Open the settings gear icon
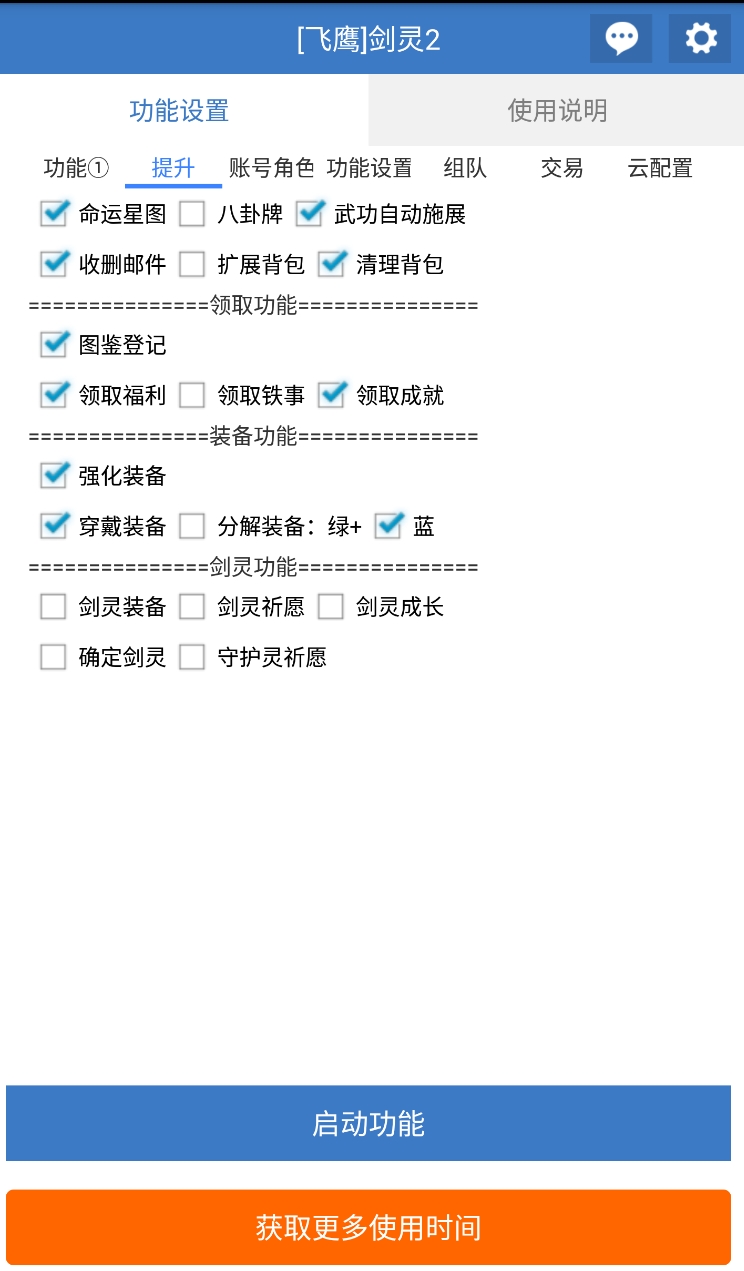The image size is (744, 1271). (700, 38)
